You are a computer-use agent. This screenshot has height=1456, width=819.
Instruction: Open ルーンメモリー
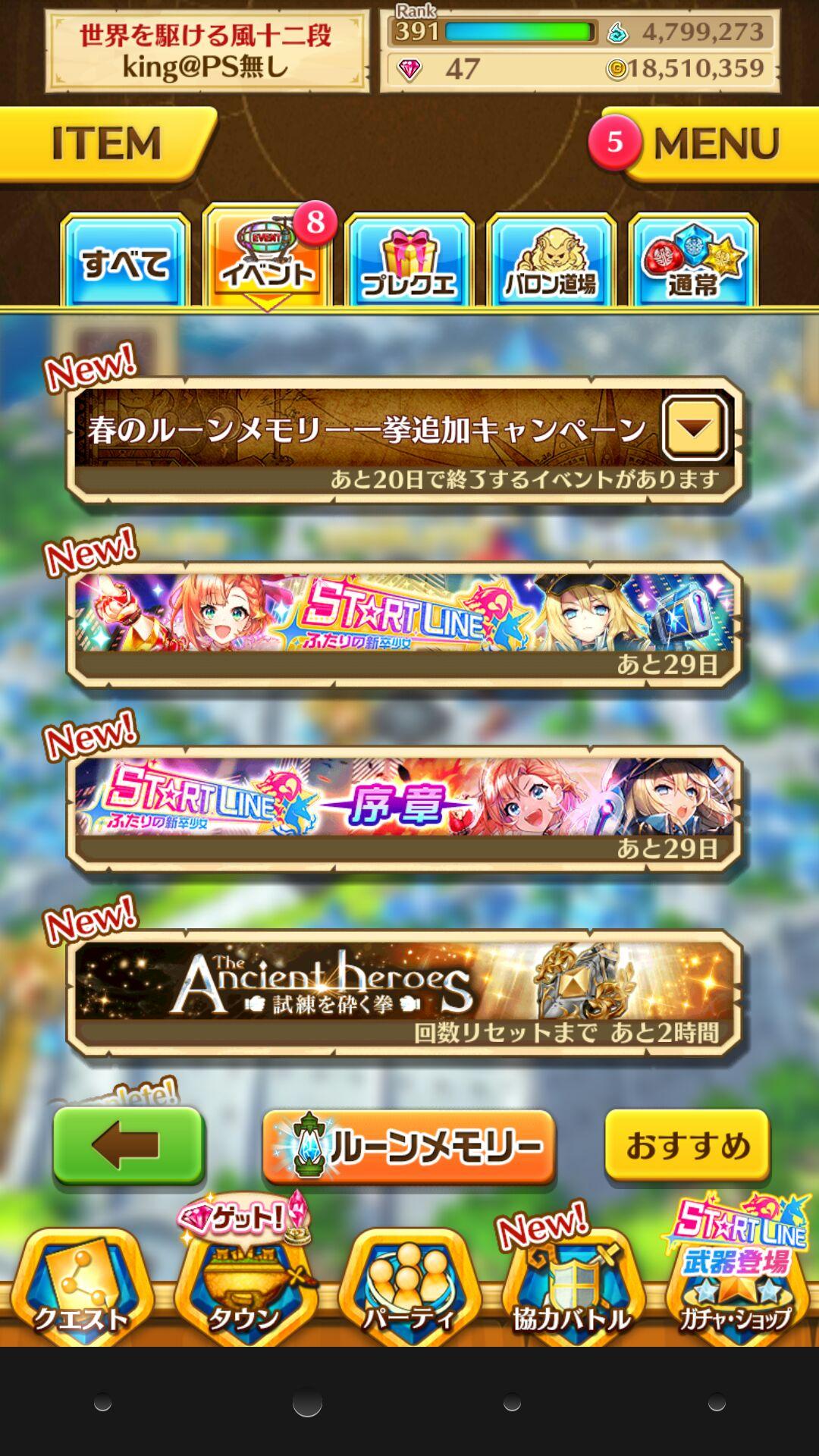click(409, 1147)
